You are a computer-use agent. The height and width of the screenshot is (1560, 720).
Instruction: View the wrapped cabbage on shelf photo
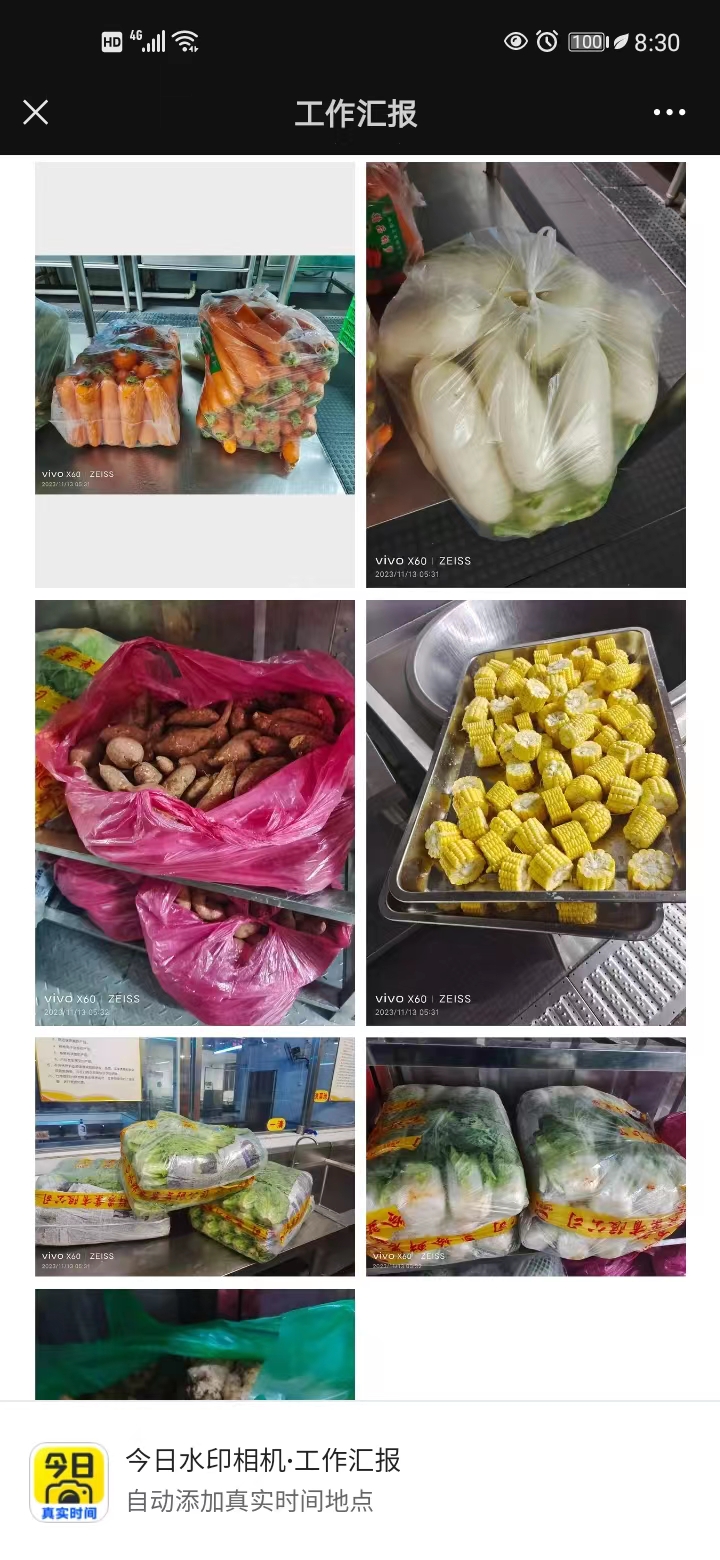526,1156
